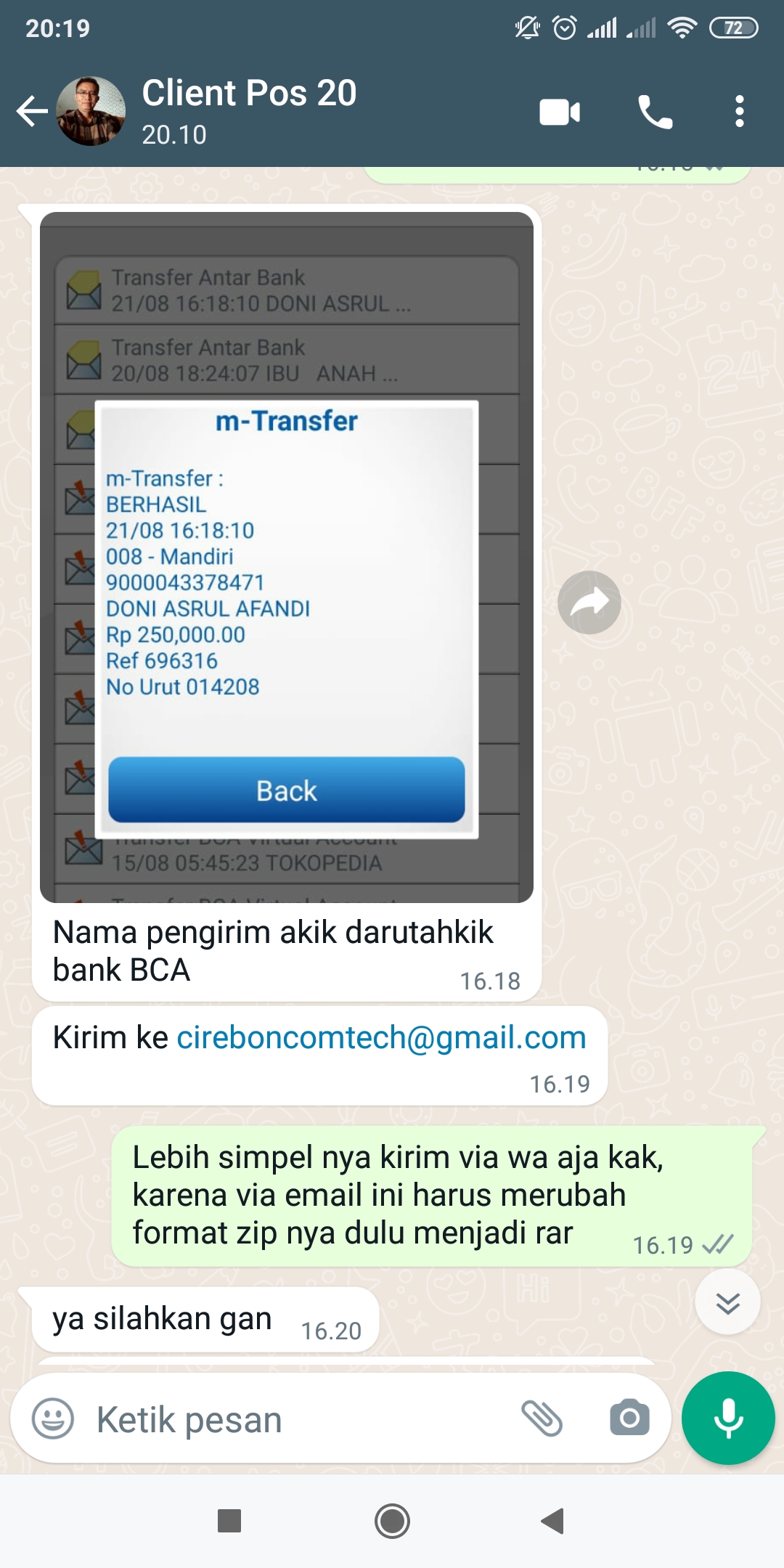Screen dimensions: 784x1568
Task: Jump to the latest messages
Action: [727, 1302]
